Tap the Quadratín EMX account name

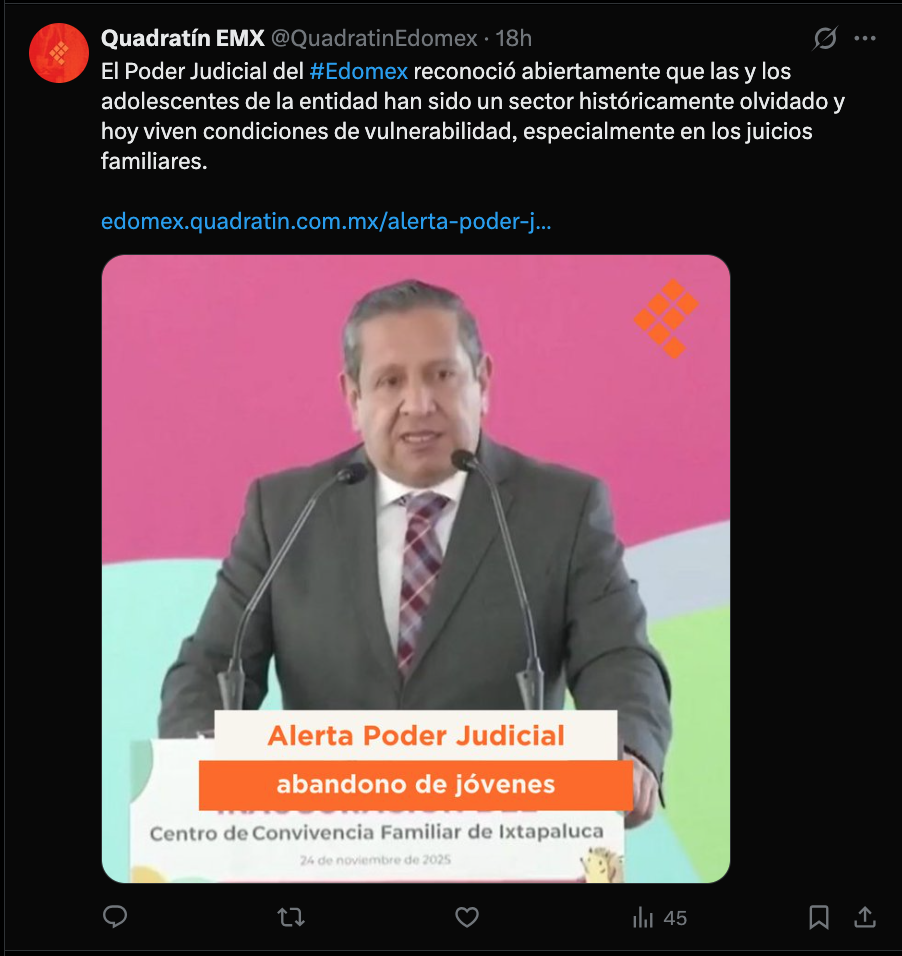click(x=182, y=39)
